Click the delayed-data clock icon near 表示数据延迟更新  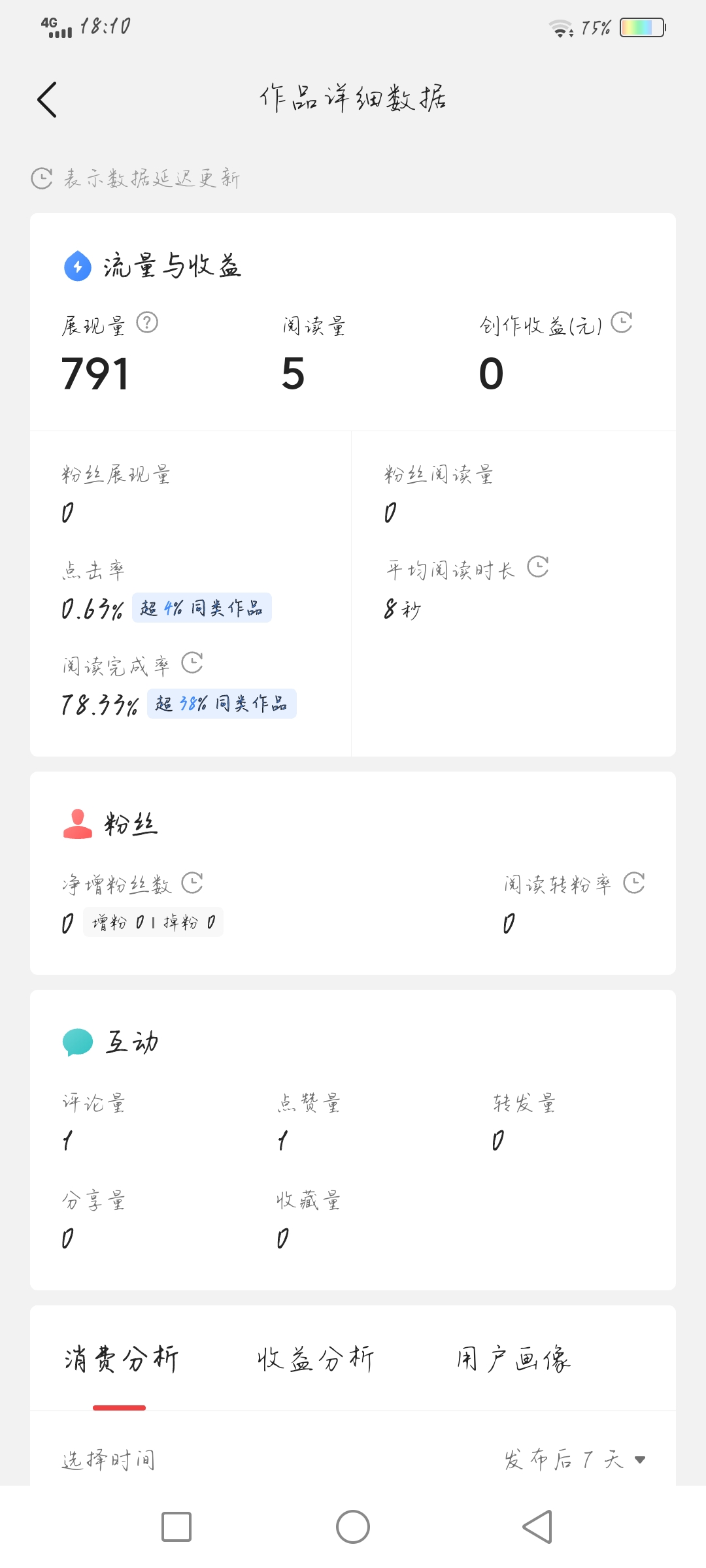41,177
